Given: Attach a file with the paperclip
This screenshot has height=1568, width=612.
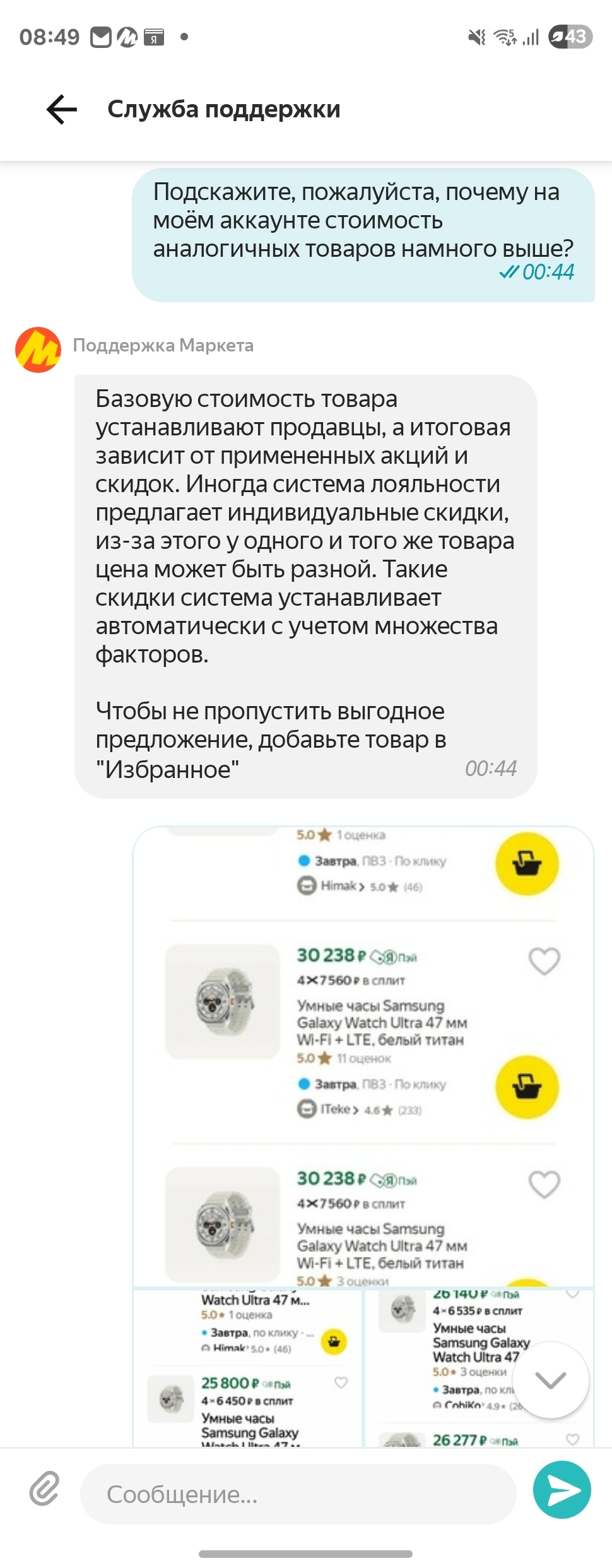Looking at the screenshot, I should pos(45,1489).
